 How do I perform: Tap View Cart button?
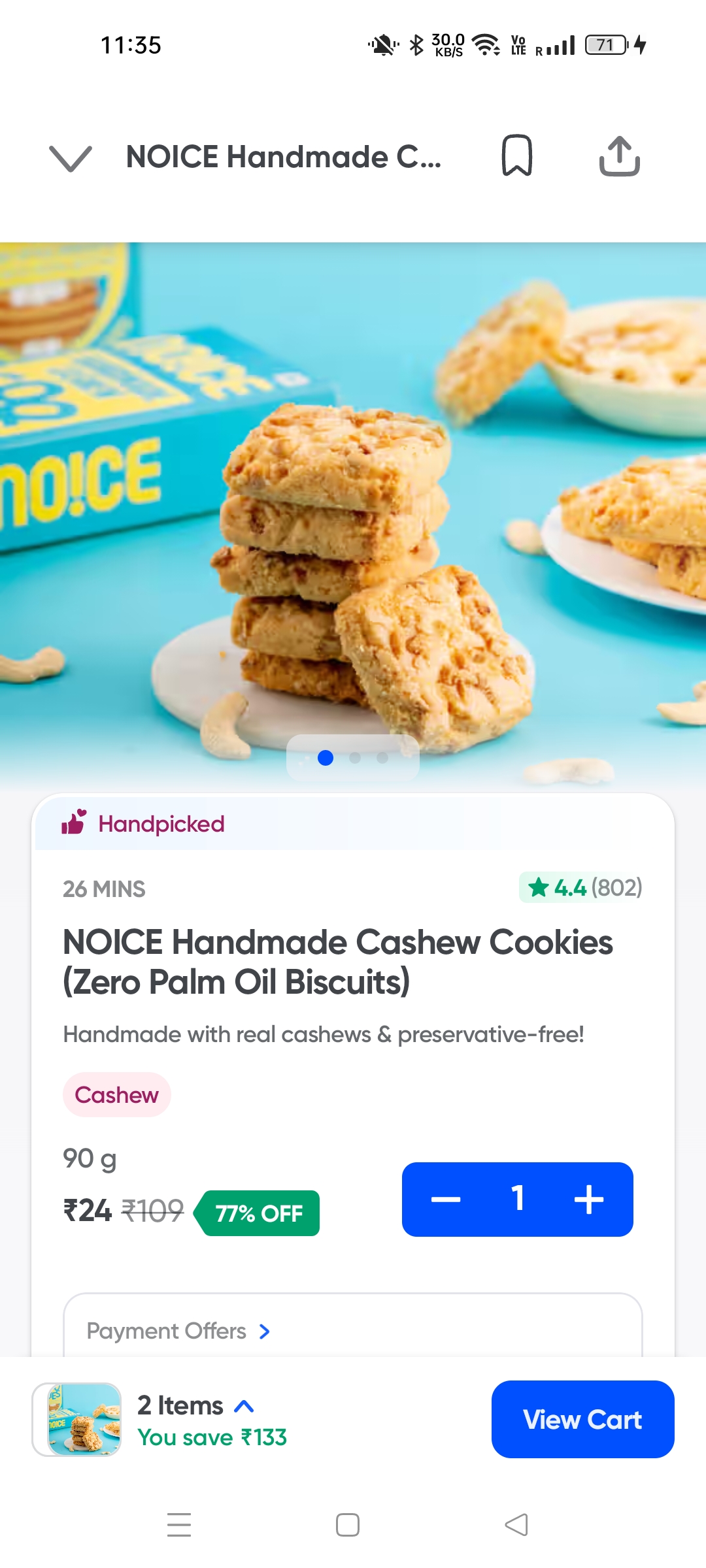point(582,1419)
